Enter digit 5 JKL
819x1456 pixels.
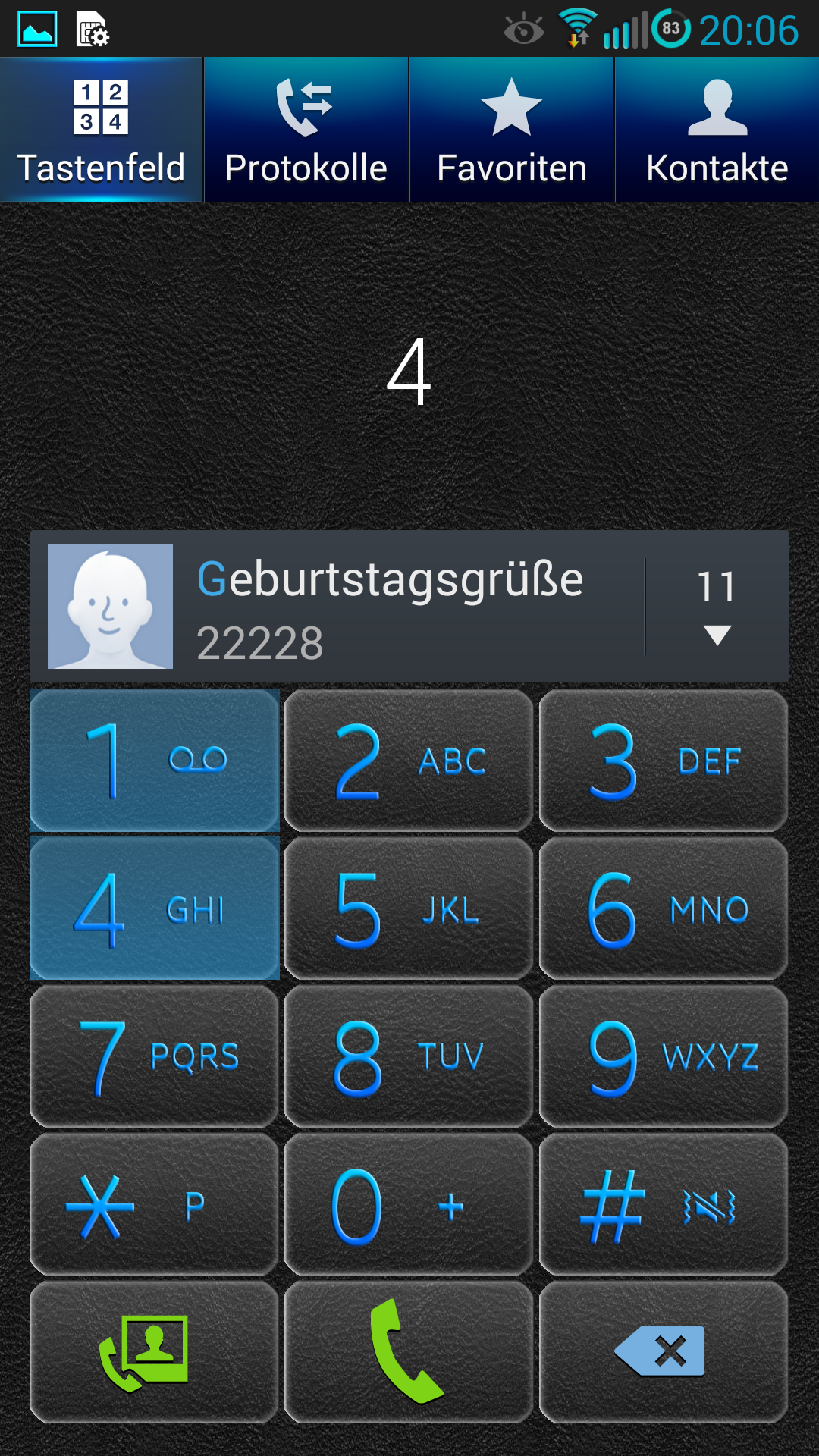pos(409,908)
